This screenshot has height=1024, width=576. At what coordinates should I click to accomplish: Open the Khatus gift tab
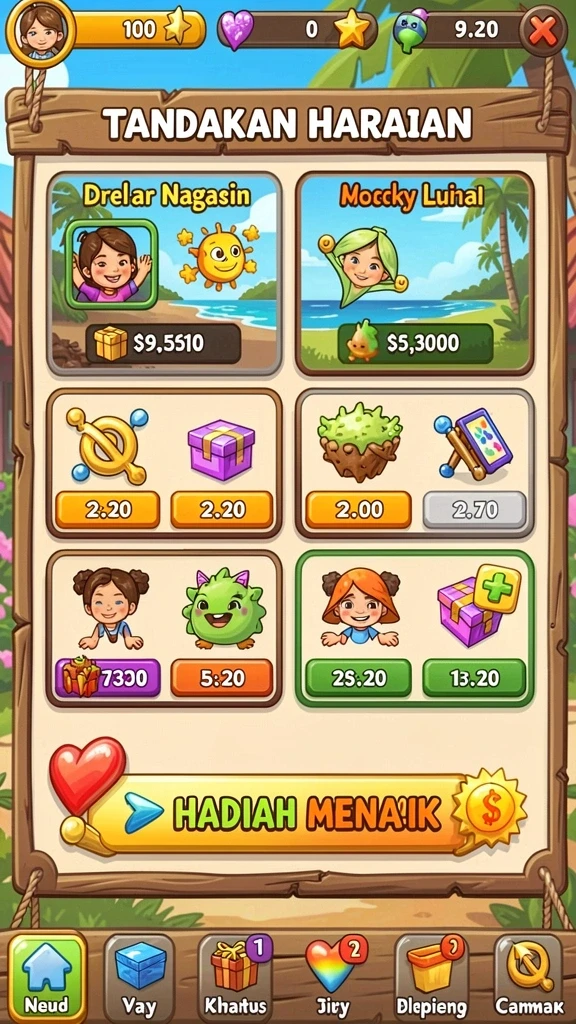(x=234, y=977)
